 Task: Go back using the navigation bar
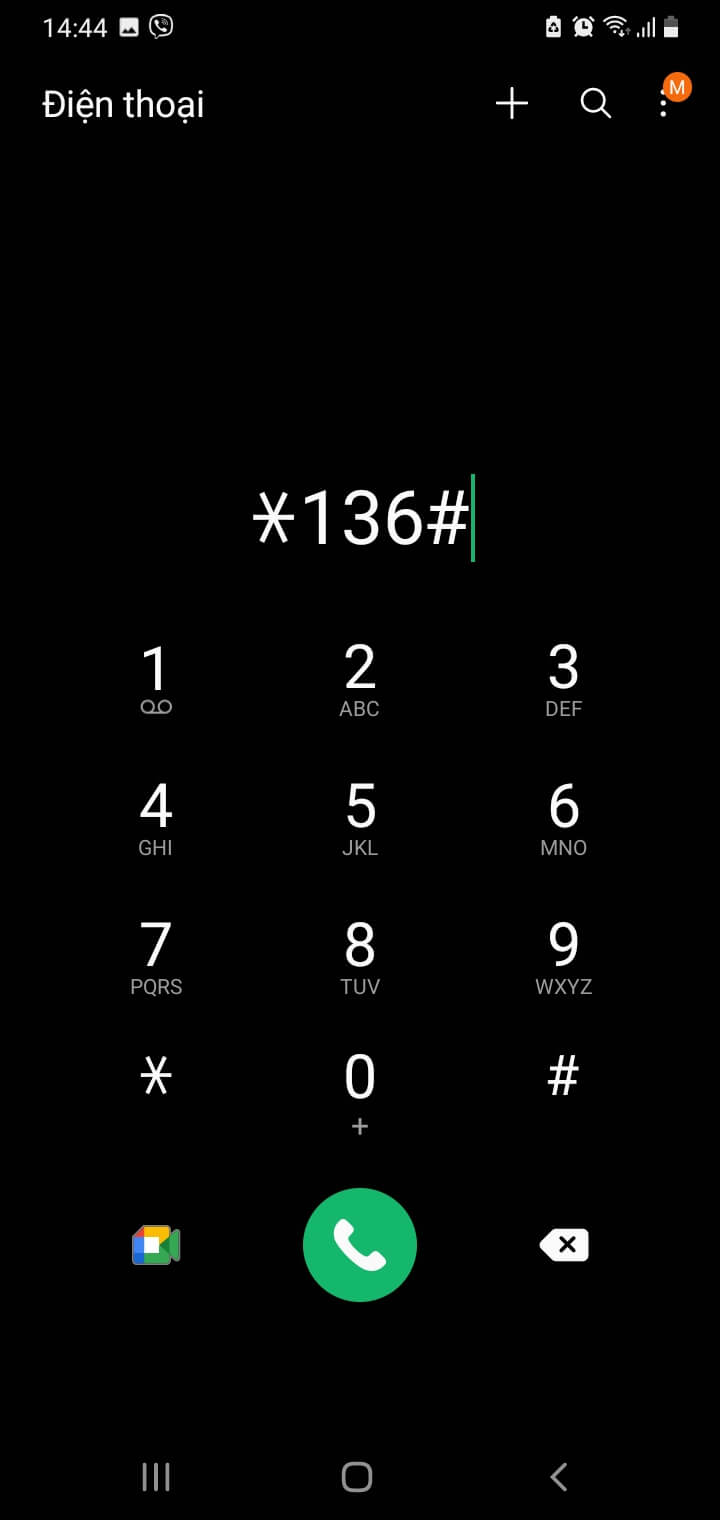559,1477
